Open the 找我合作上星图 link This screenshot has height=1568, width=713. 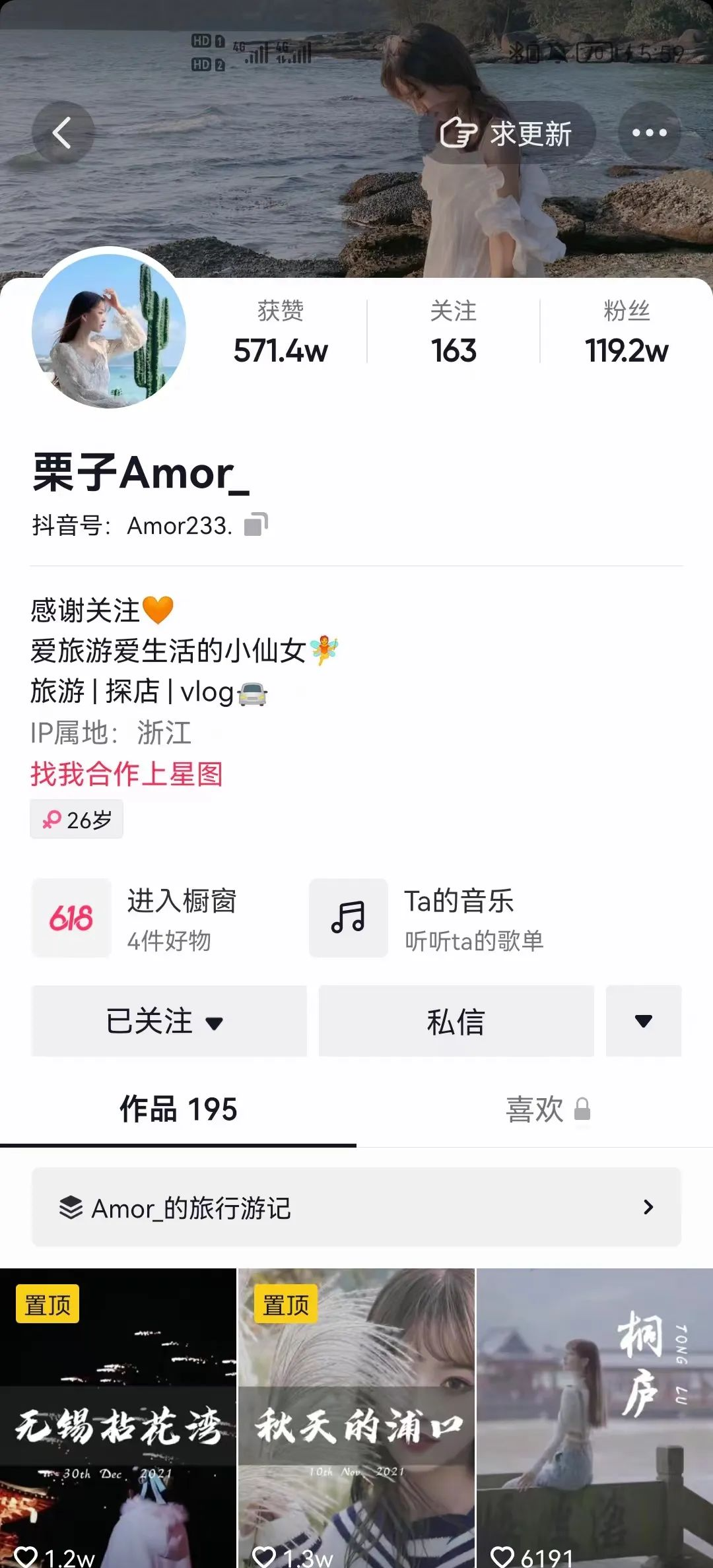pyautogui.click(x=127, y=773)
